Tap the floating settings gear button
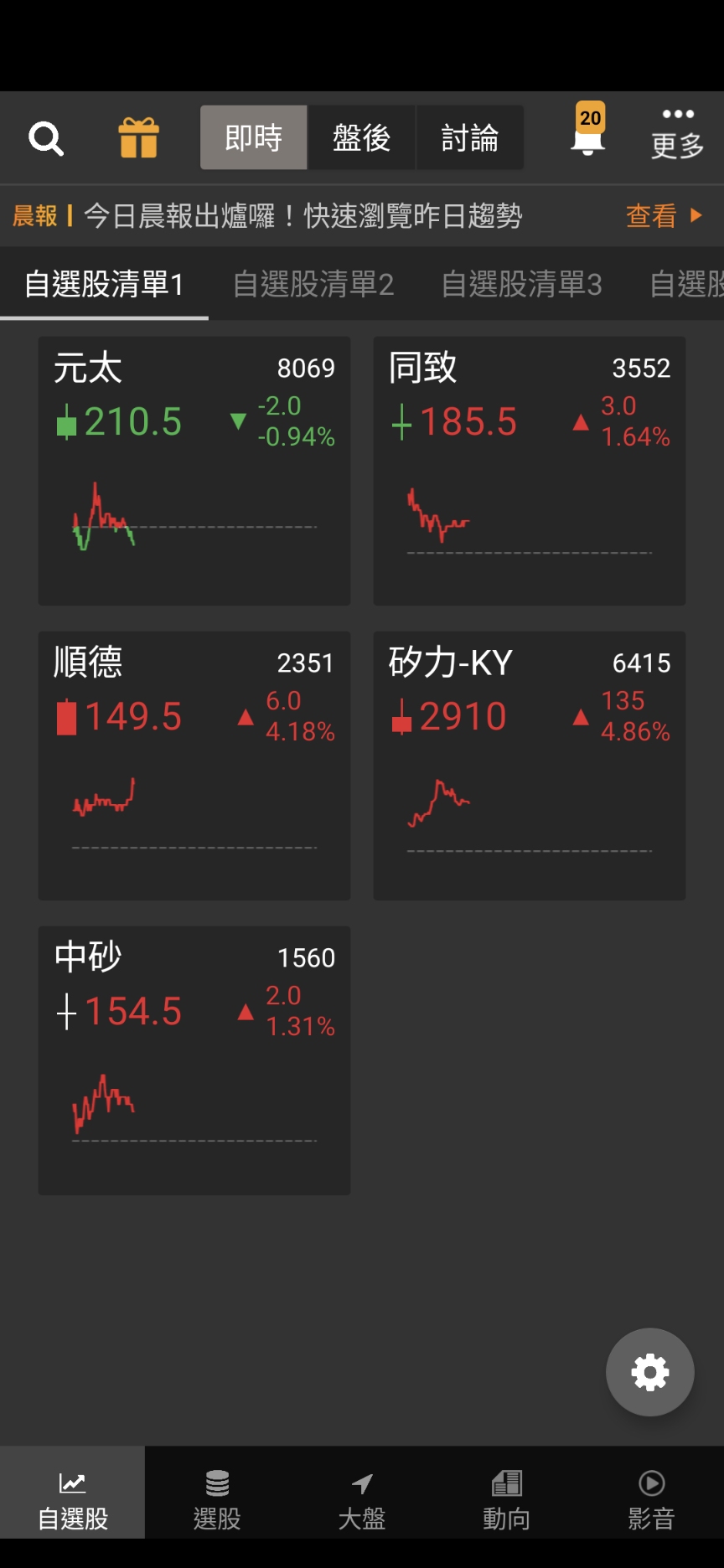The height and width of the screenshot is (1568, 724). pos(650,1372)
